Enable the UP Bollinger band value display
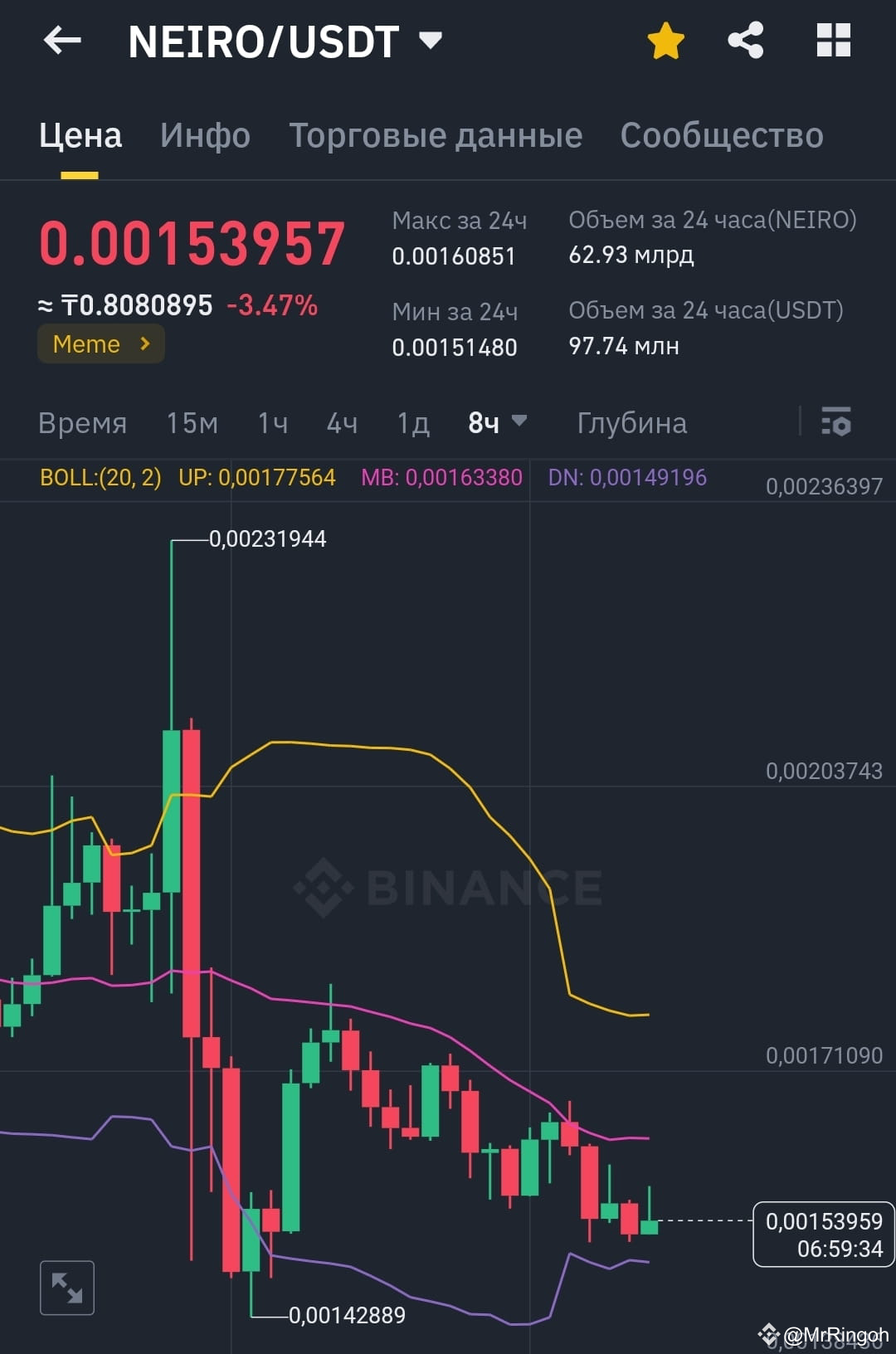 coord(257,478)
